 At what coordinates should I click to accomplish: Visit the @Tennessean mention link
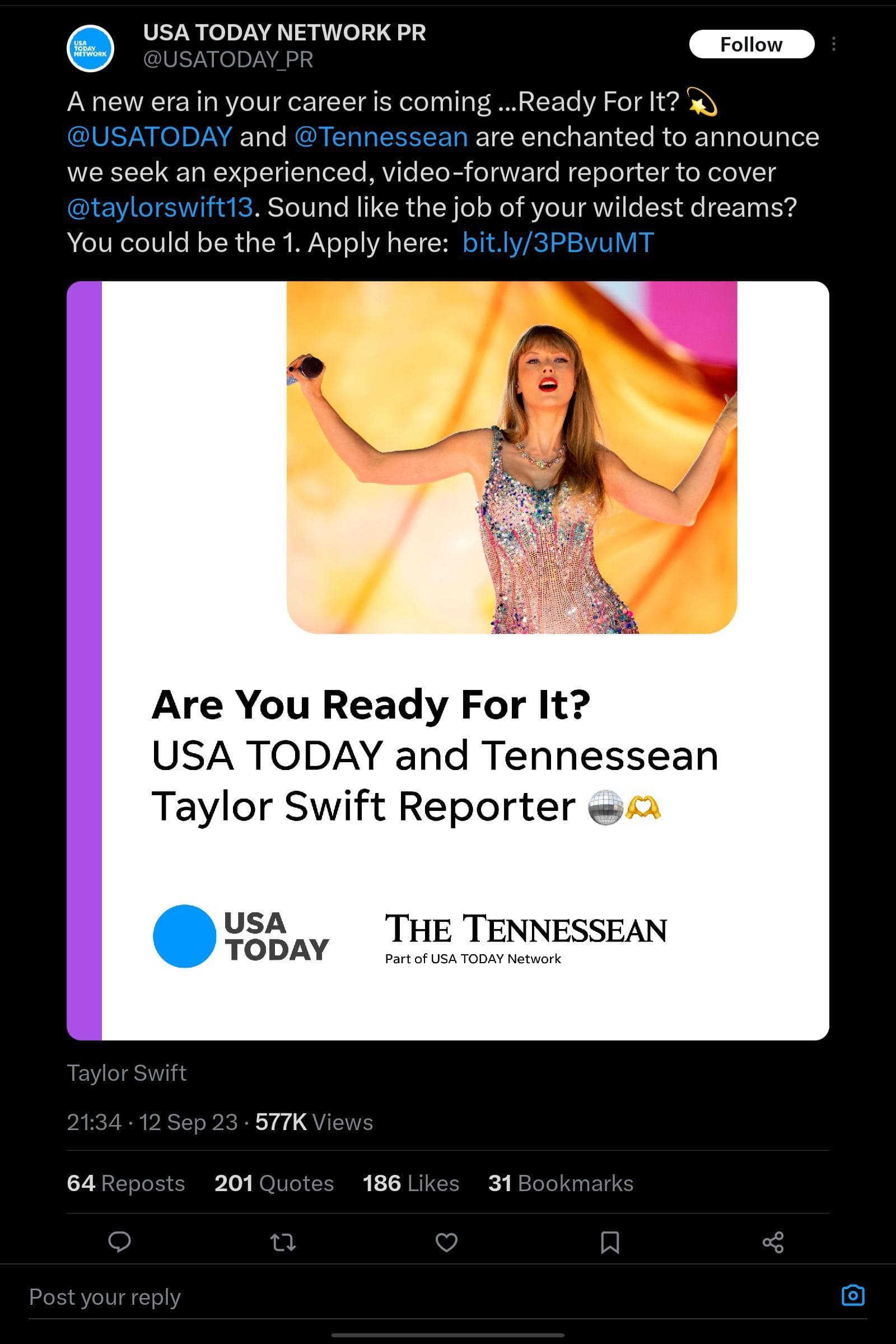coord(381,137)
